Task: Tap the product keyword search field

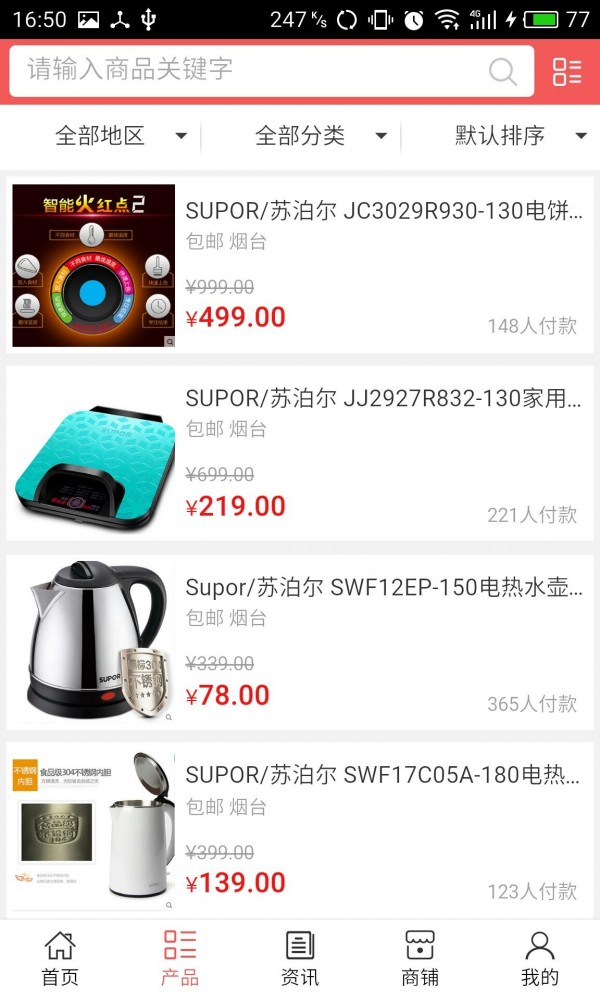Action: point(250,70)
